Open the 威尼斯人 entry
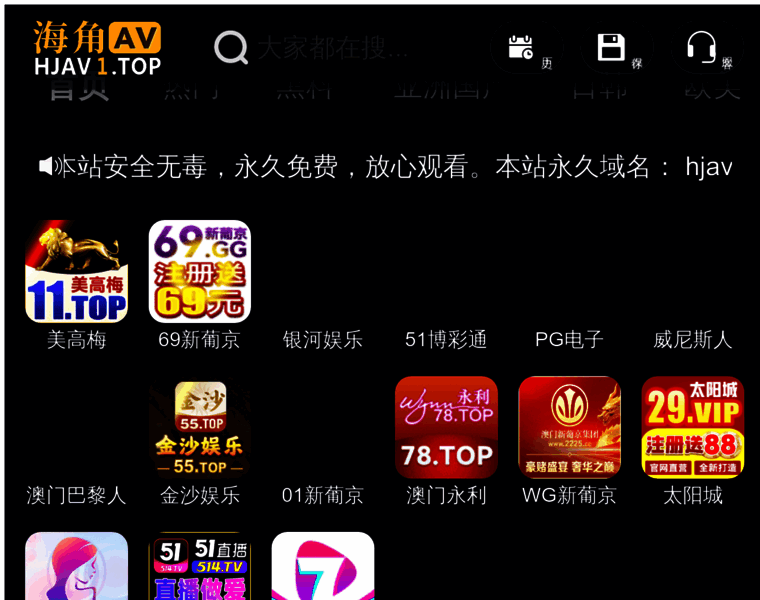This screenshot has height=600, width=760. click(692, 339)
